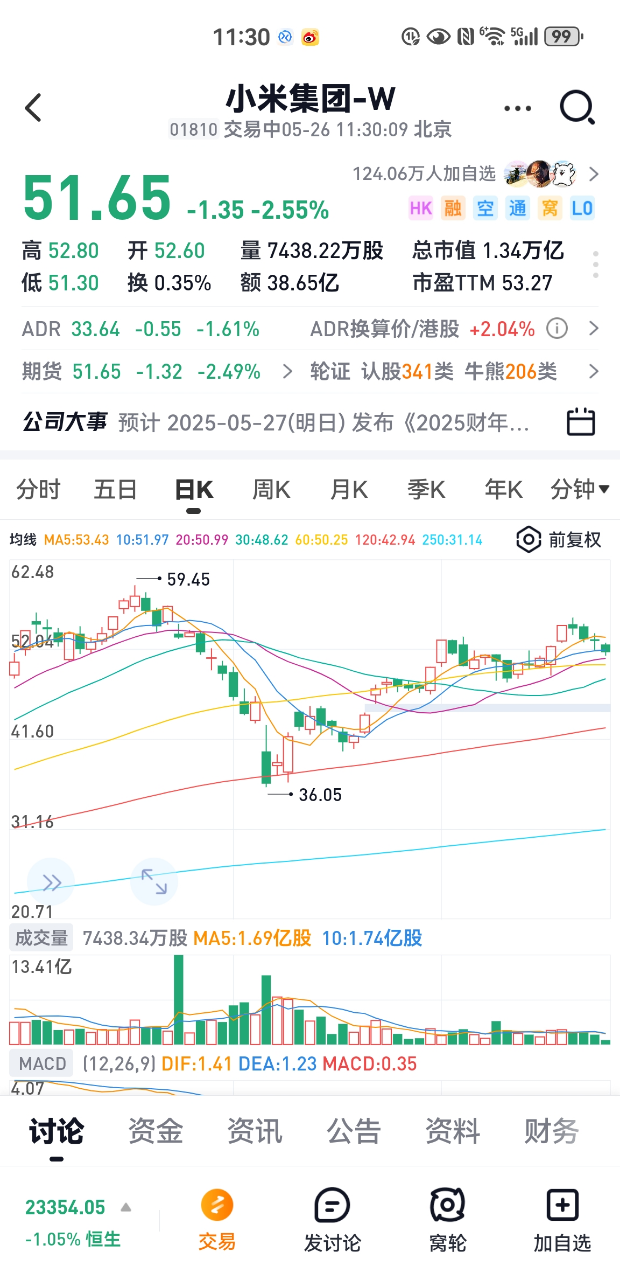Add stock via 加自选

pos(562,1220)
